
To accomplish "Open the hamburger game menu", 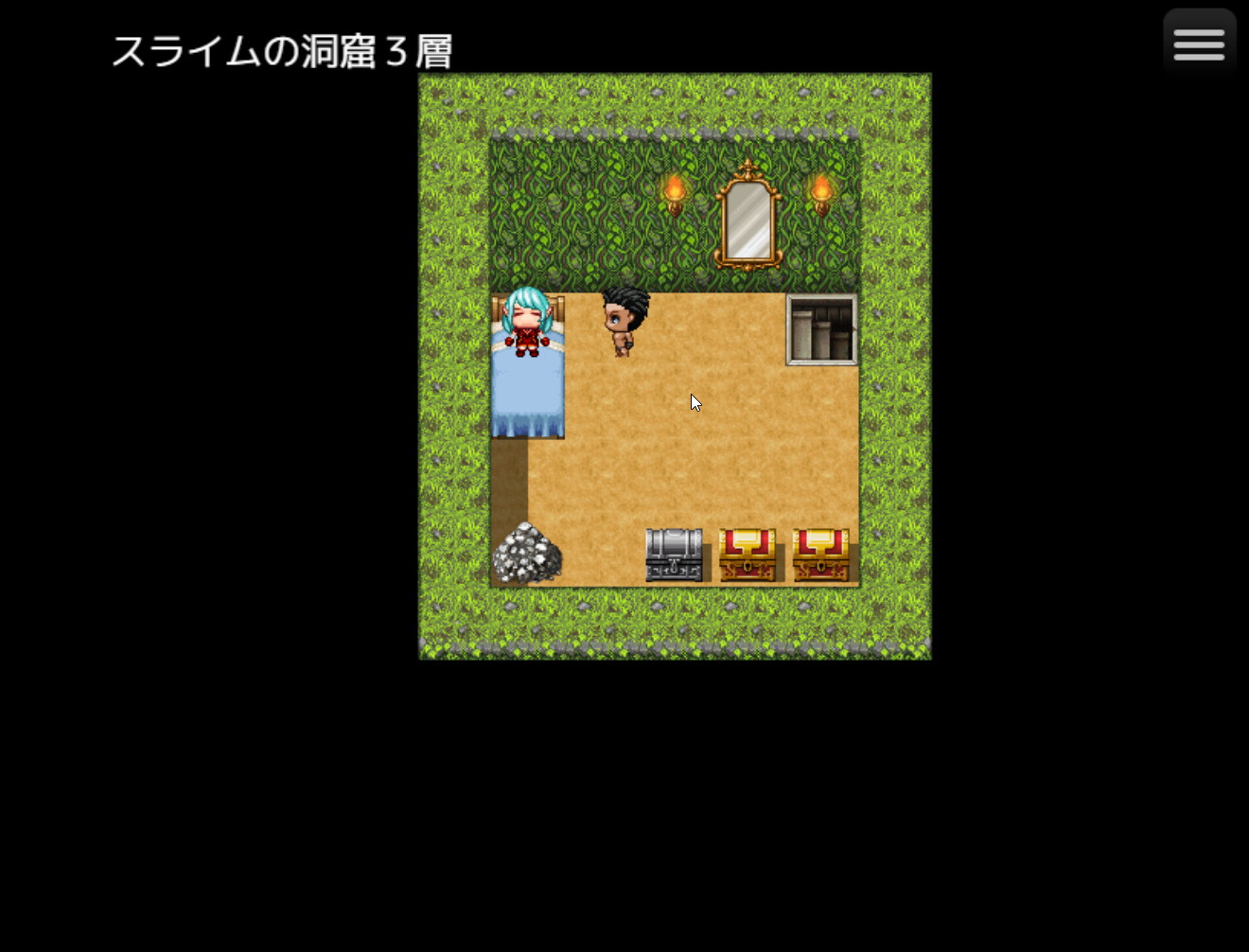I will click(1199, 44).
